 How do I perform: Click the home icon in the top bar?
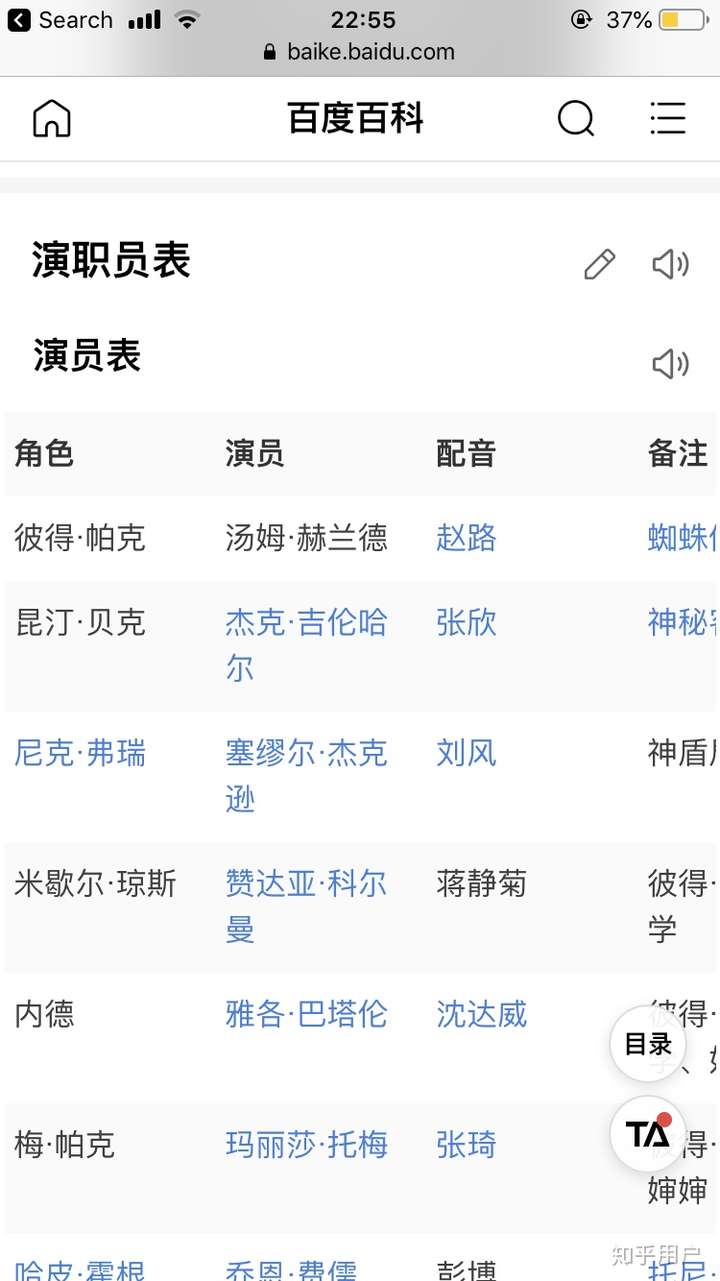click(51, 118)
